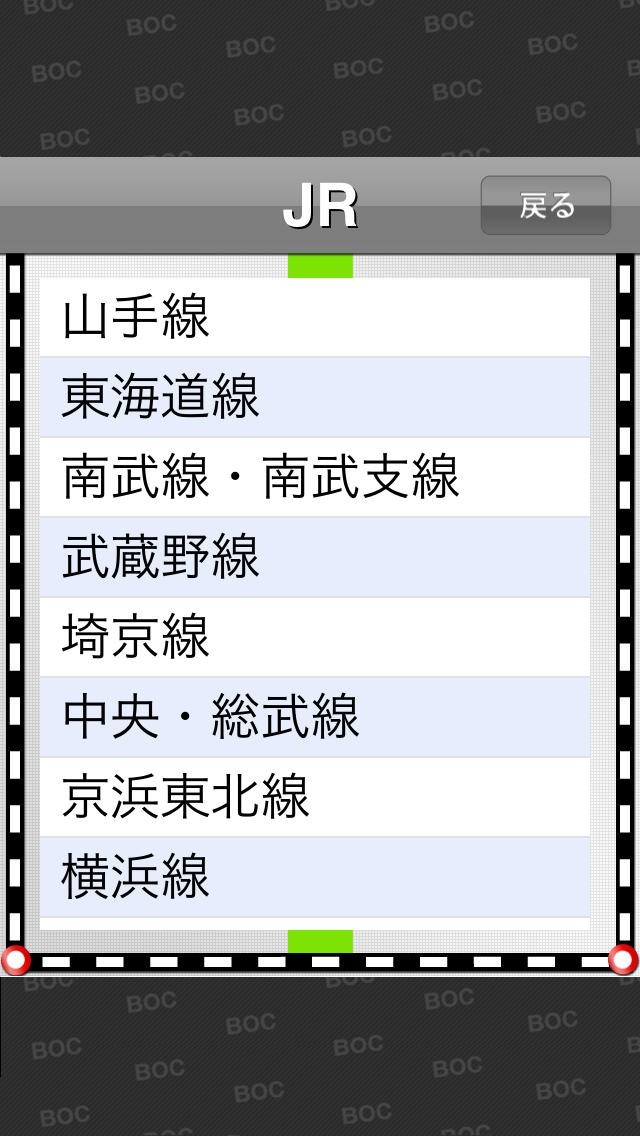The height and width of the screenshot is (1136, 640).
Task: Open the 埼京線 entry
Action: click(x=314, y=637)
